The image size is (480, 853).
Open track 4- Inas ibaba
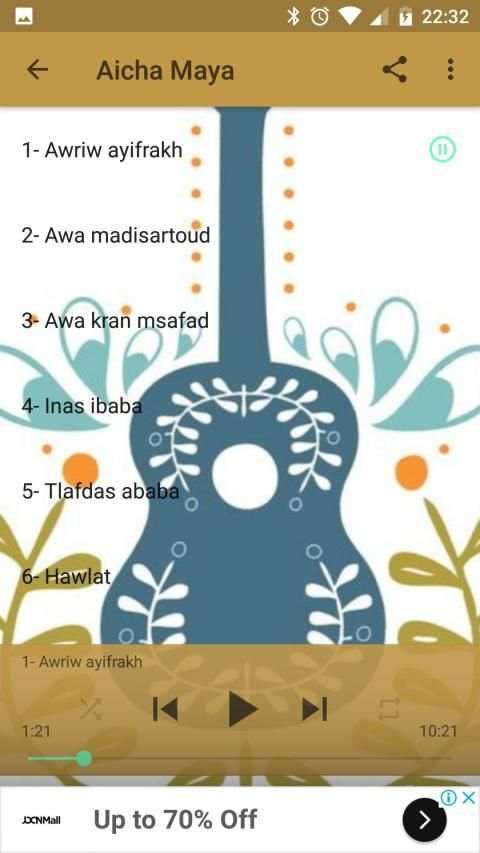tap(240, 406)
